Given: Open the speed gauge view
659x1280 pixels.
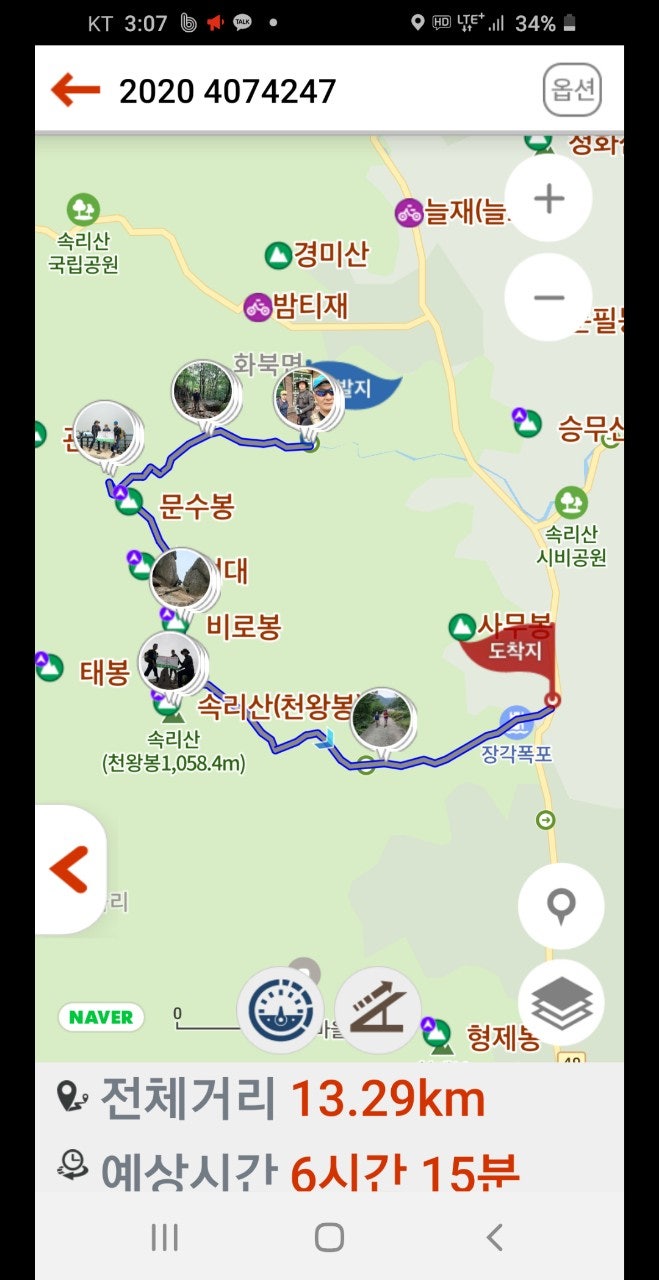Looking at the screenshot, I should [x=280, y=1010].
